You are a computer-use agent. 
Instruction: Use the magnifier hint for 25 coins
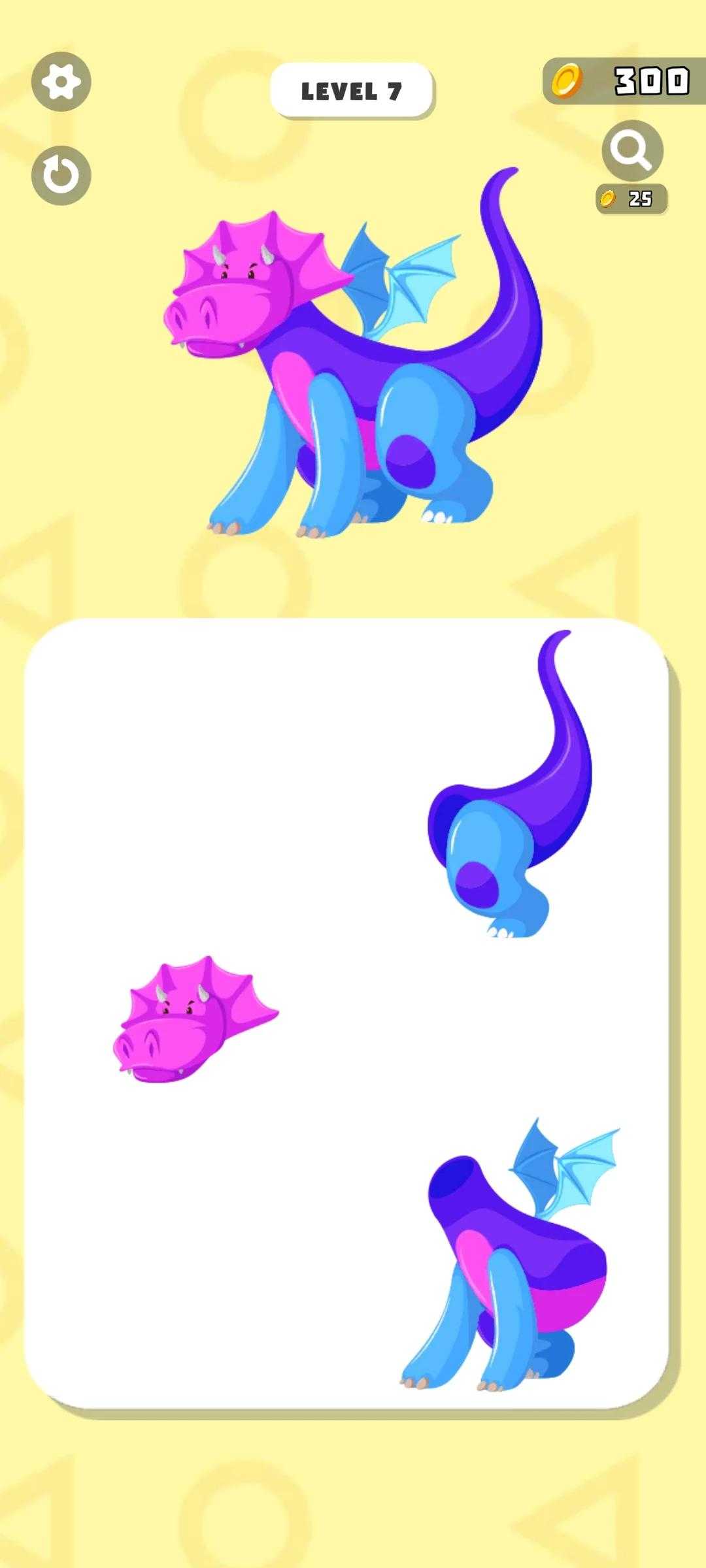[632, 152]
